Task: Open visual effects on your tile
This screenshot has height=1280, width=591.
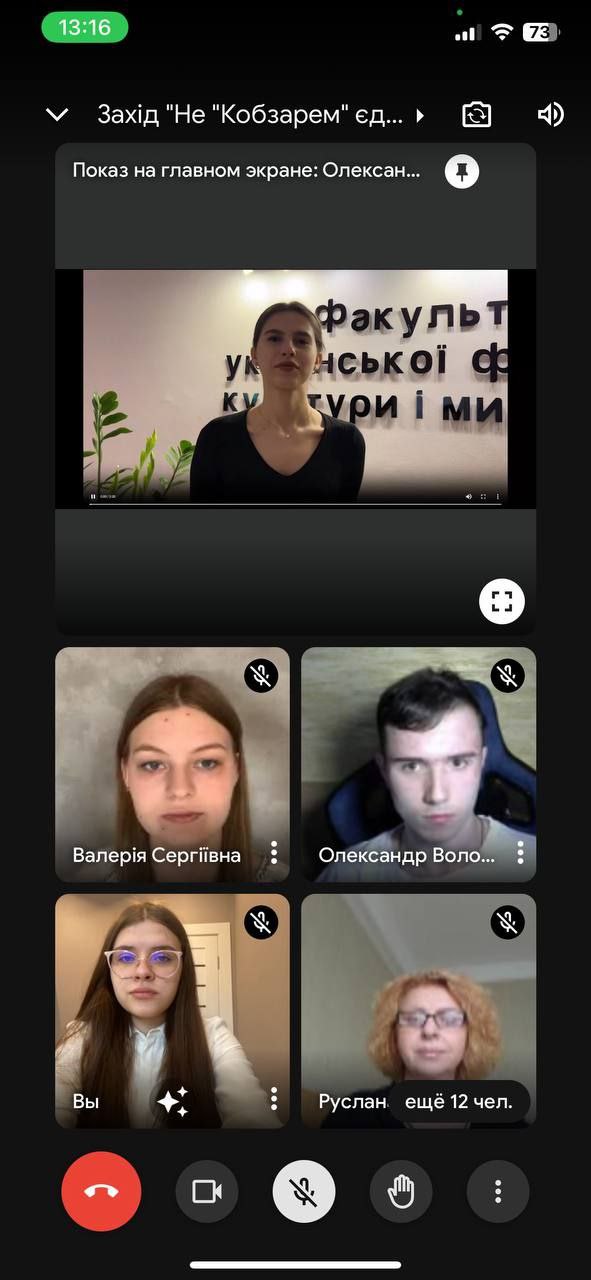Action: click(172, 1101)
